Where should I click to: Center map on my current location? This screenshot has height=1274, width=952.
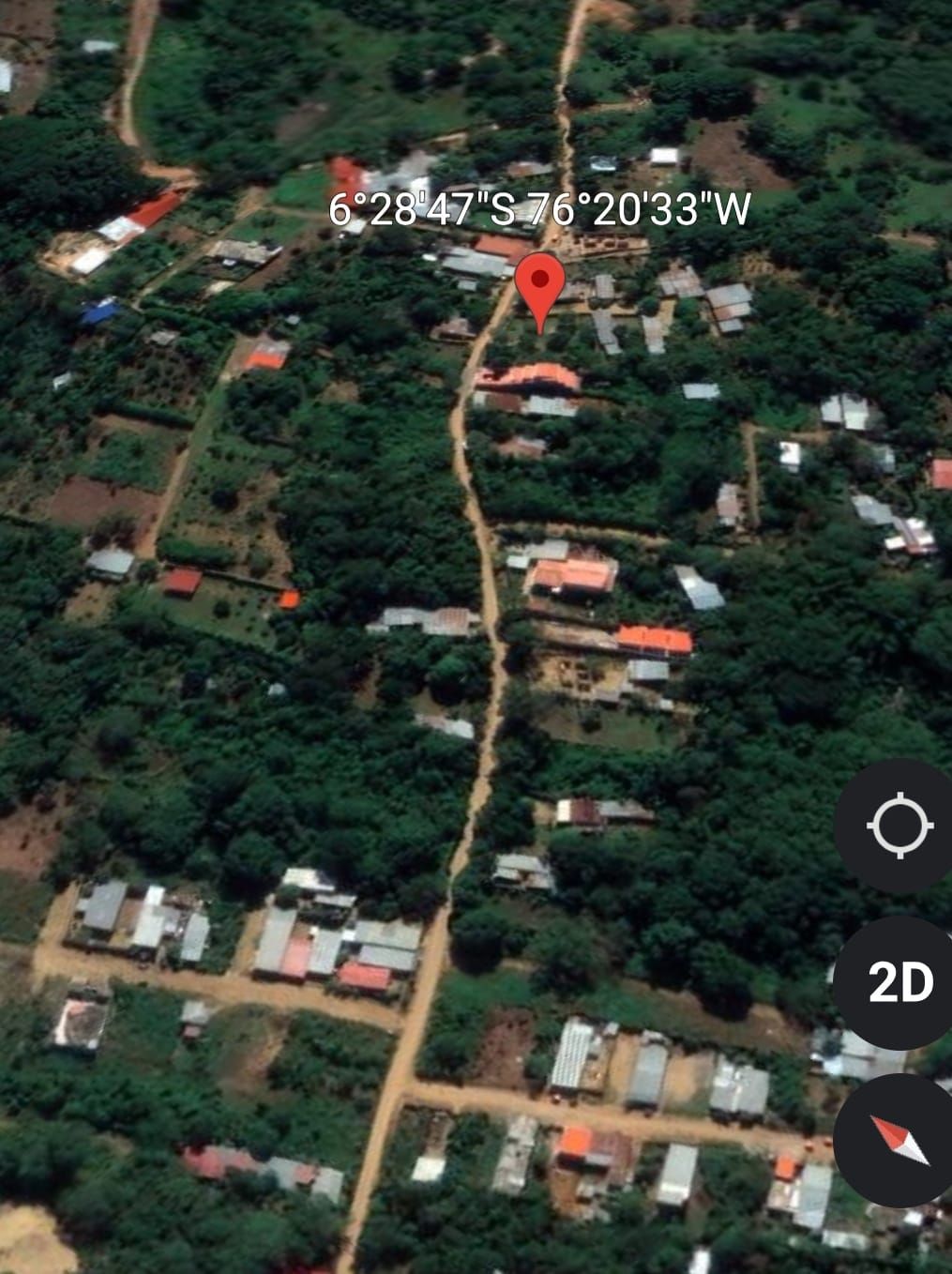click(x=899, y=826)
